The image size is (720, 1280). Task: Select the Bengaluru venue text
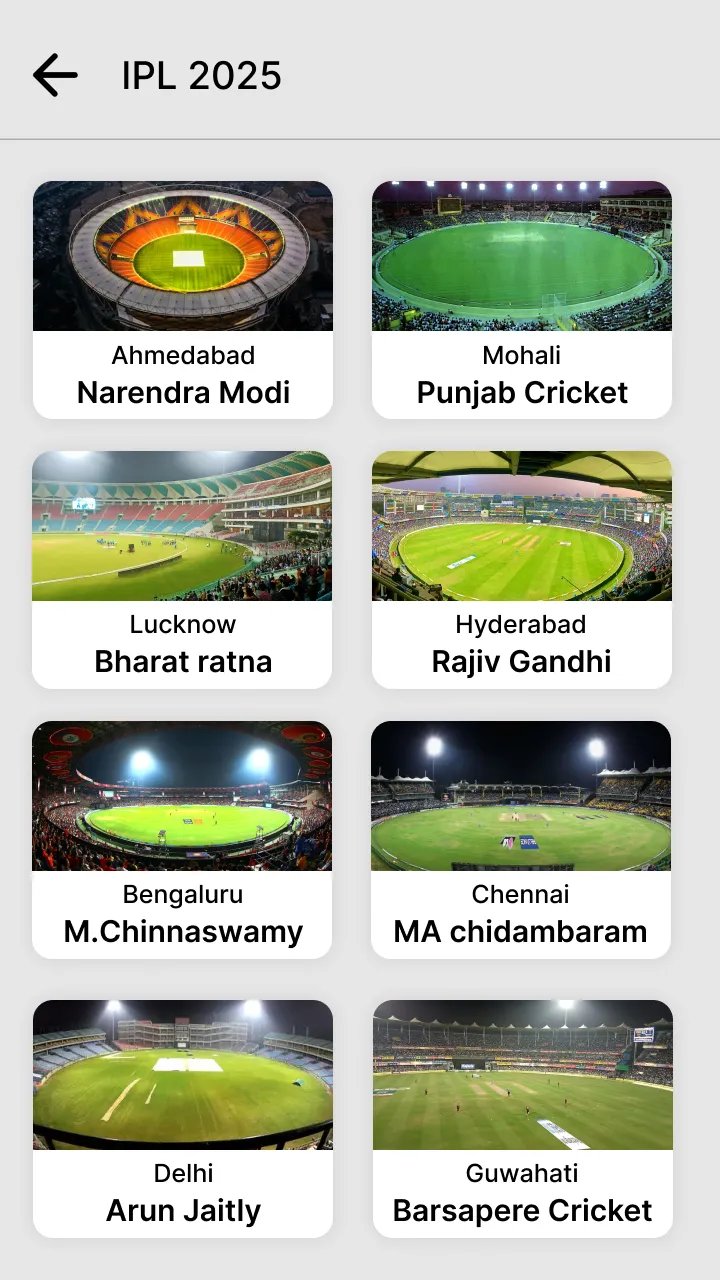coord(183,894)
